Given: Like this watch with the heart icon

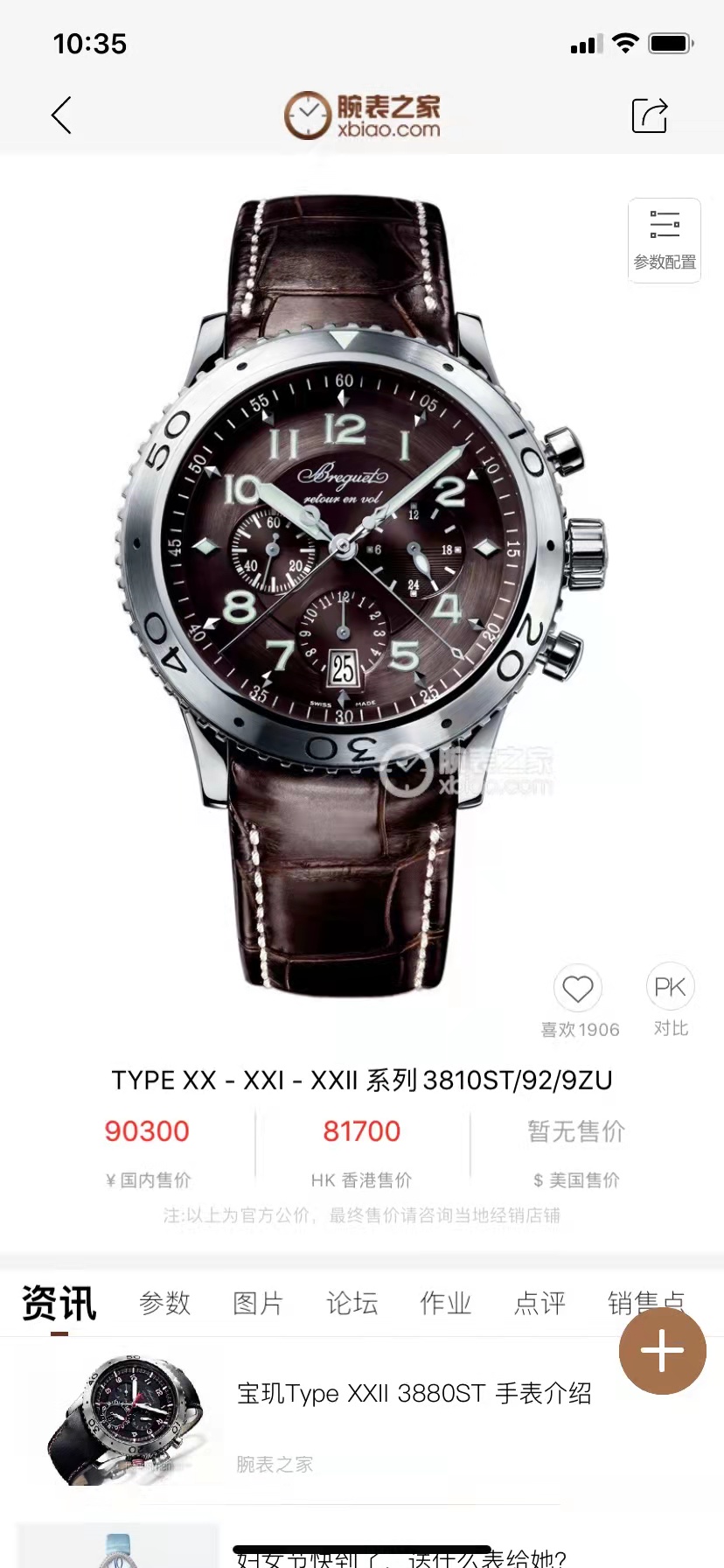Looking at the screenshot, I should coord(578,990).
